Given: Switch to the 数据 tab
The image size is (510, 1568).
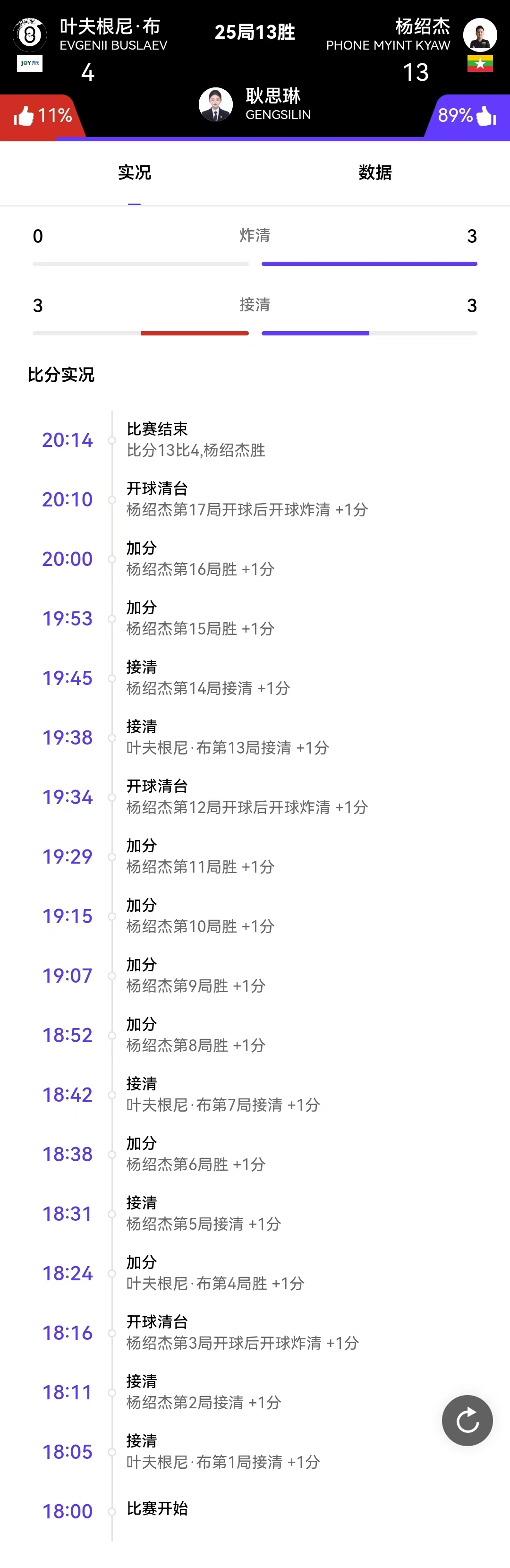Looking at the screenshot, I should (x=375, y=173).
